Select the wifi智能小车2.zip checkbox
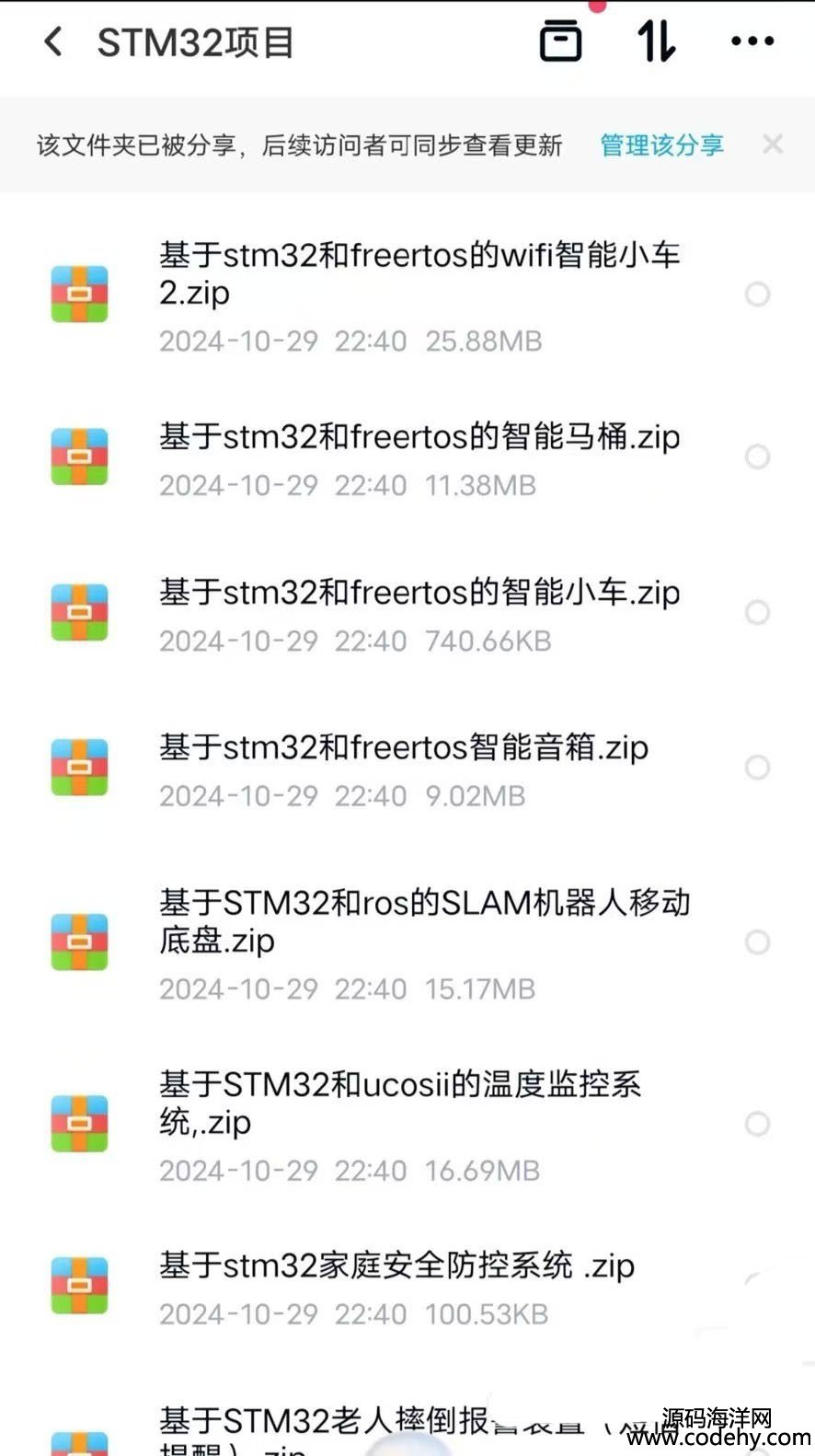This screenshot has height=1456, width=815. pos(757,295)
